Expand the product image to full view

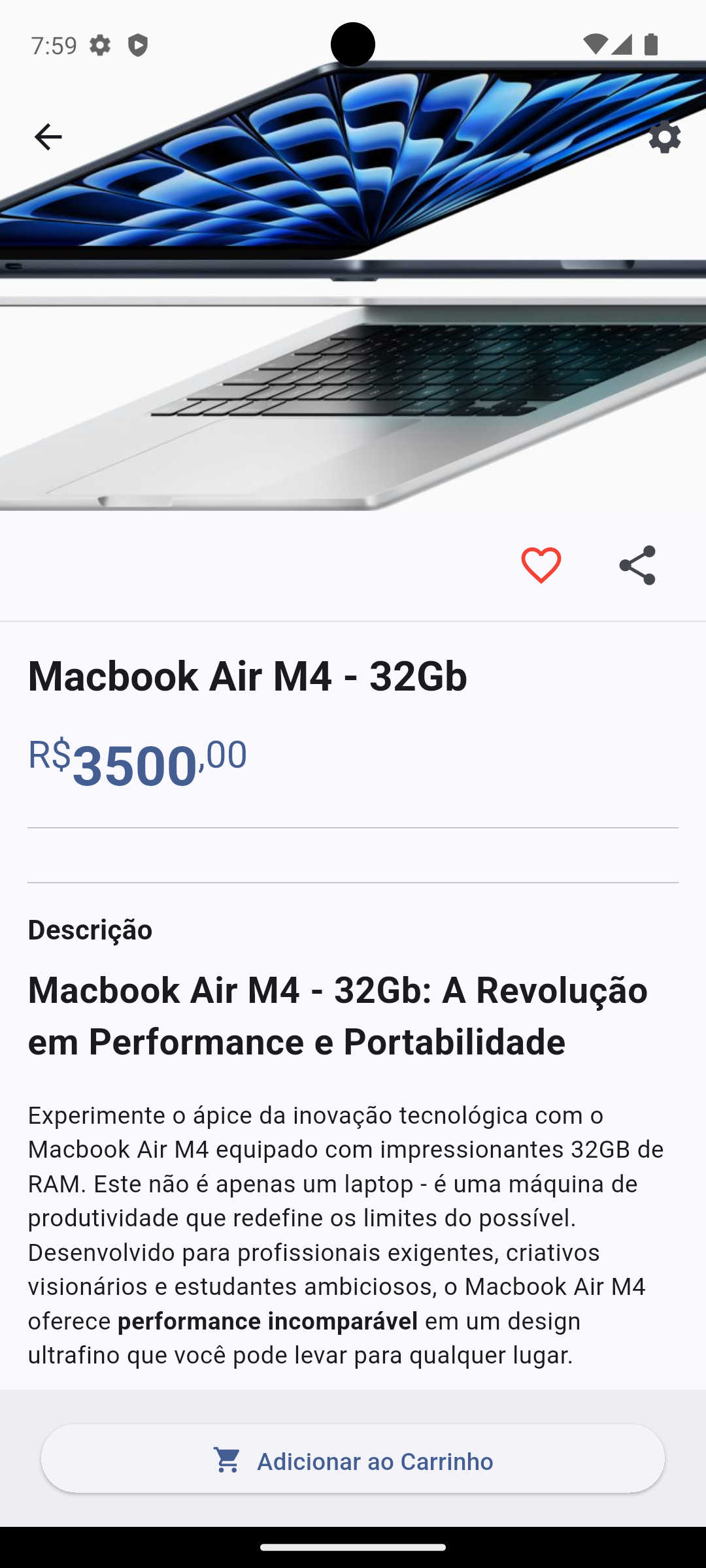click(353, 294)
